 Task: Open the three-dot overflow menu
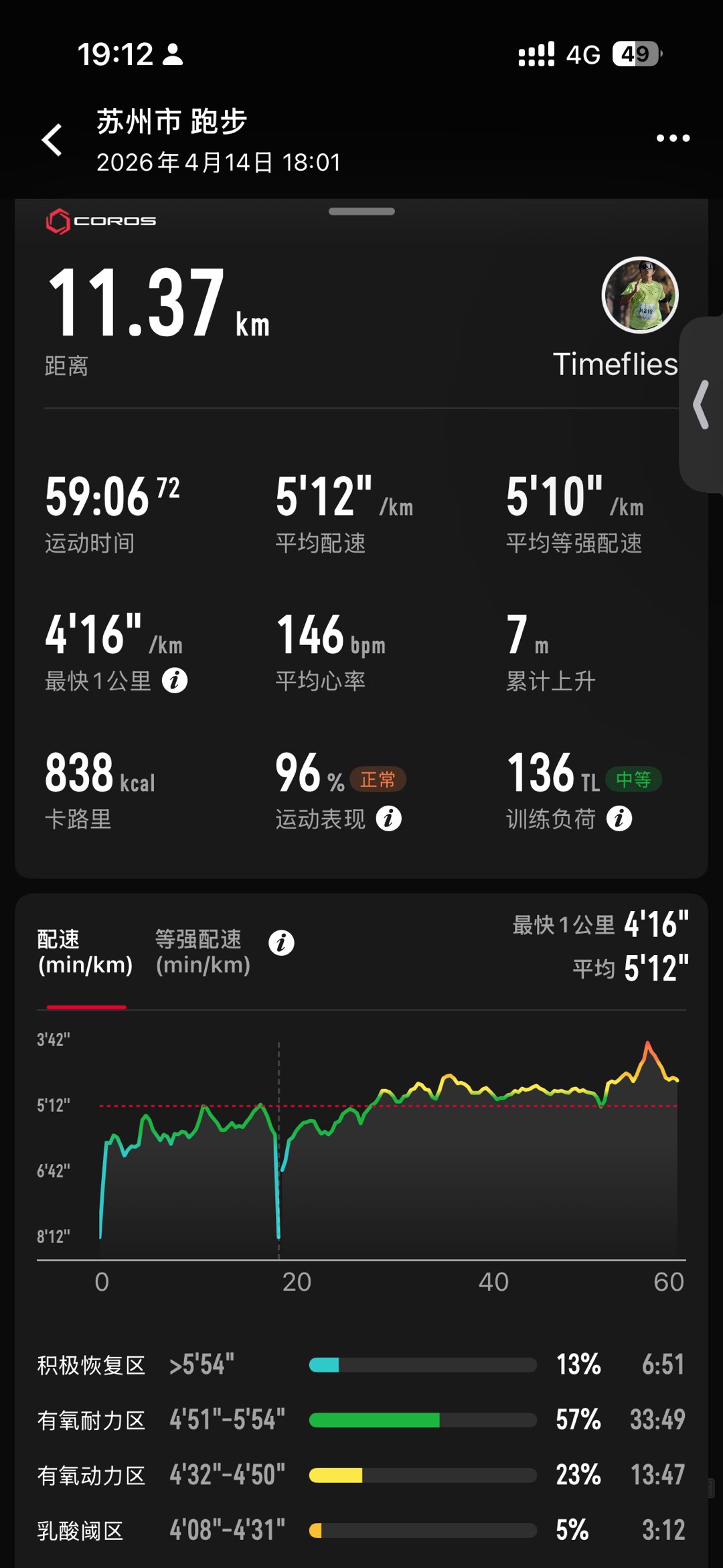(x=672, y=138)
